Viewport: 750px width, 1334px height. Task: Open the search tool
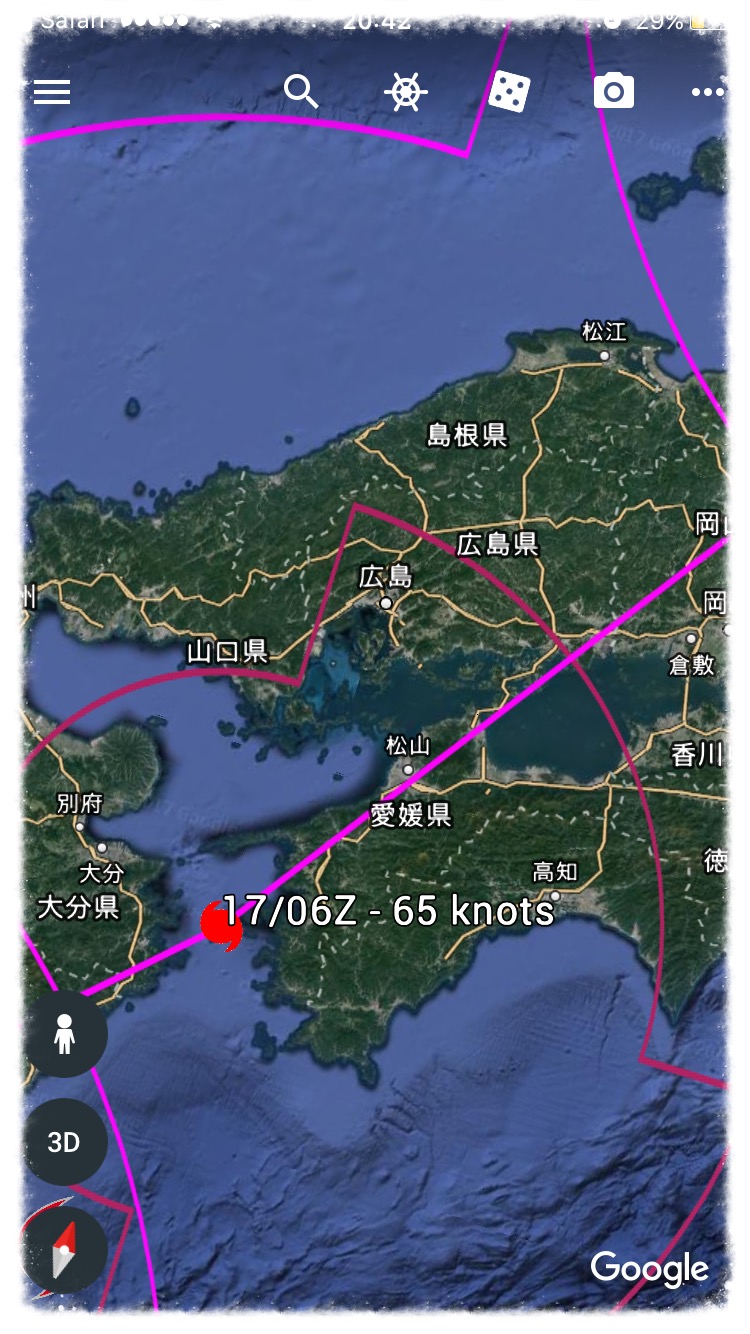click(301, 92)
